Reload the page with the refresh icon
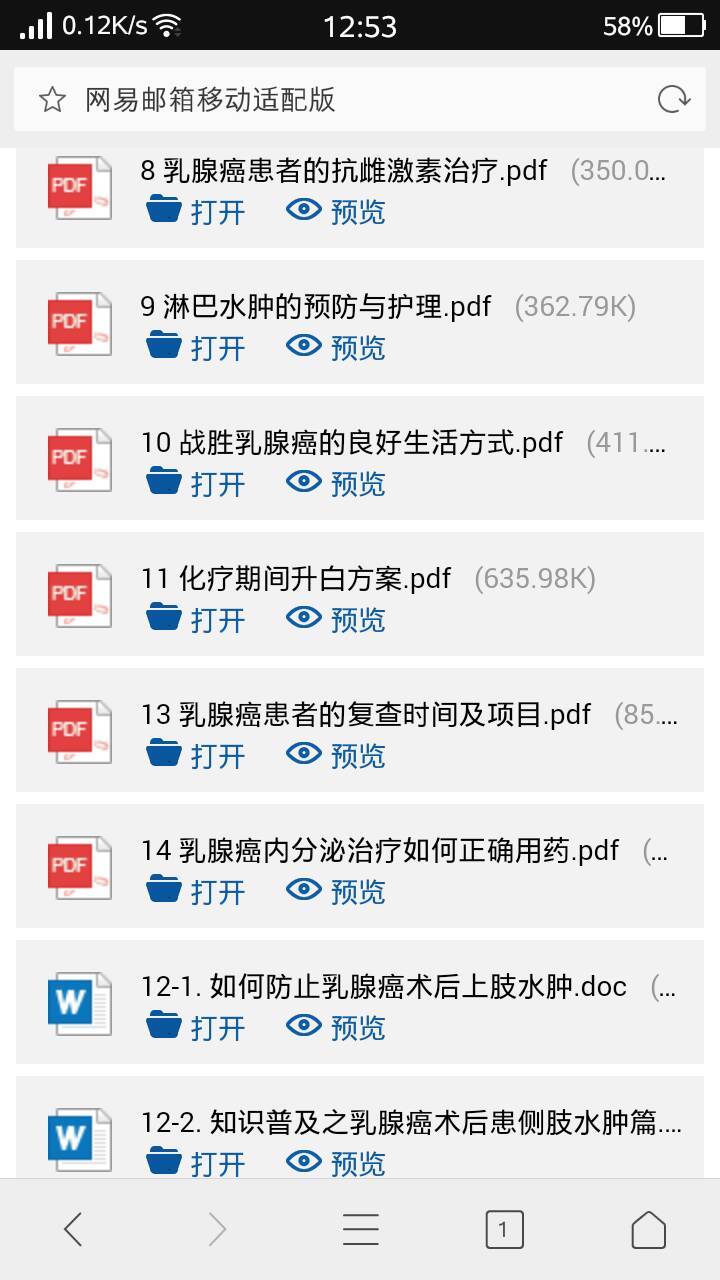This screenshot has height=1280, width=720. pos(674,99)
